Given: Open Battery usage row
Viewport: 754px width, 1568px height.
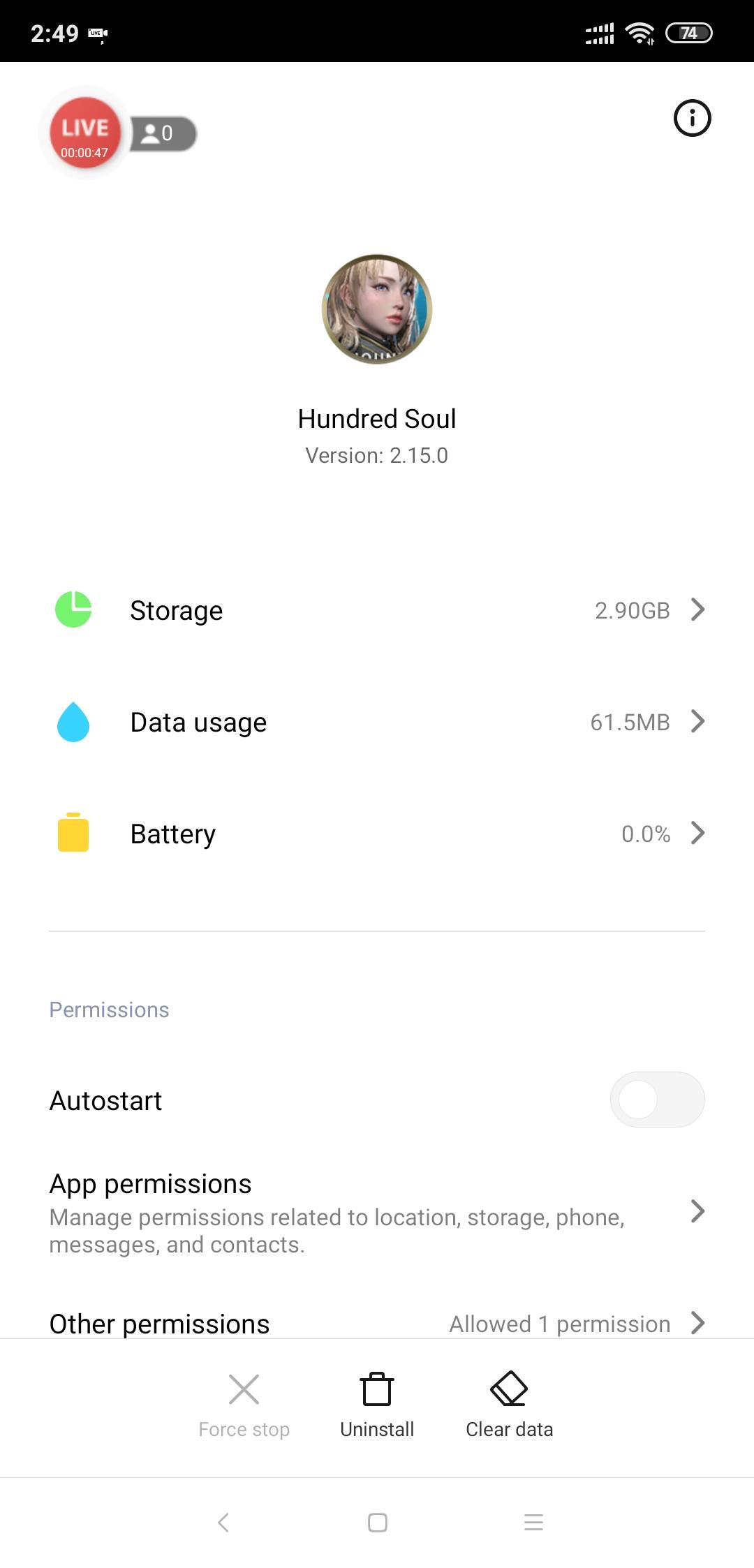Looking at the screenshot, I should (377, 834).
